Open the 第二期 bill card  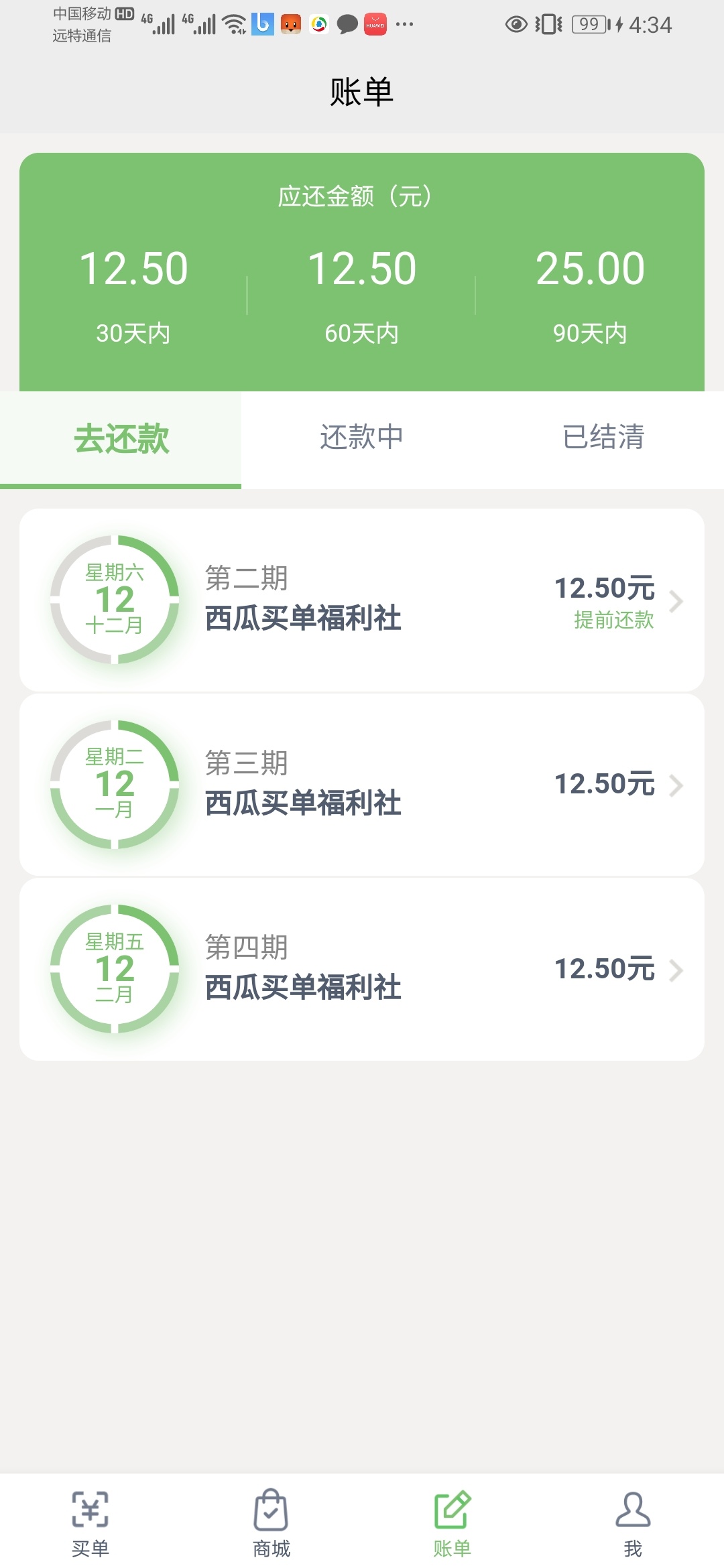click(362, 600)
